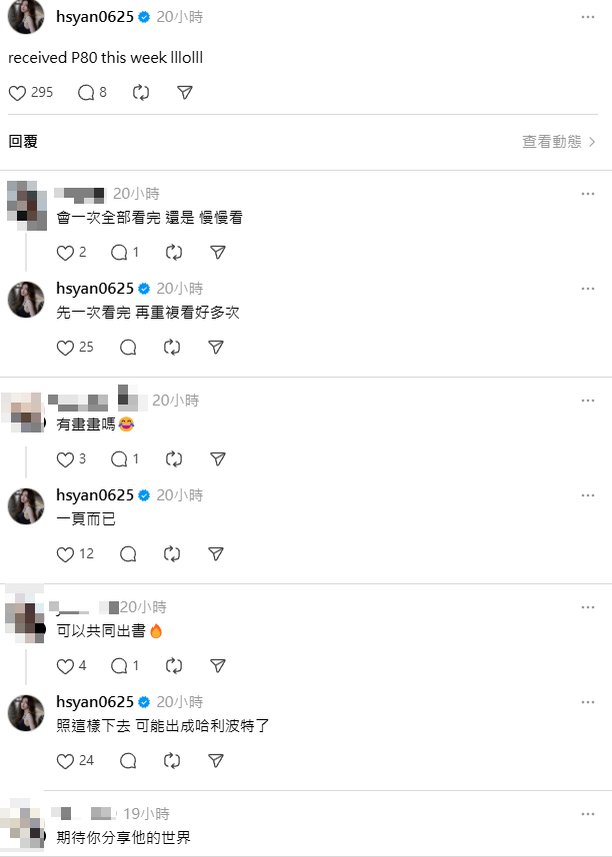Repost the "received P80 this week" post
The image size is (612, 857).
coord(140,92)
